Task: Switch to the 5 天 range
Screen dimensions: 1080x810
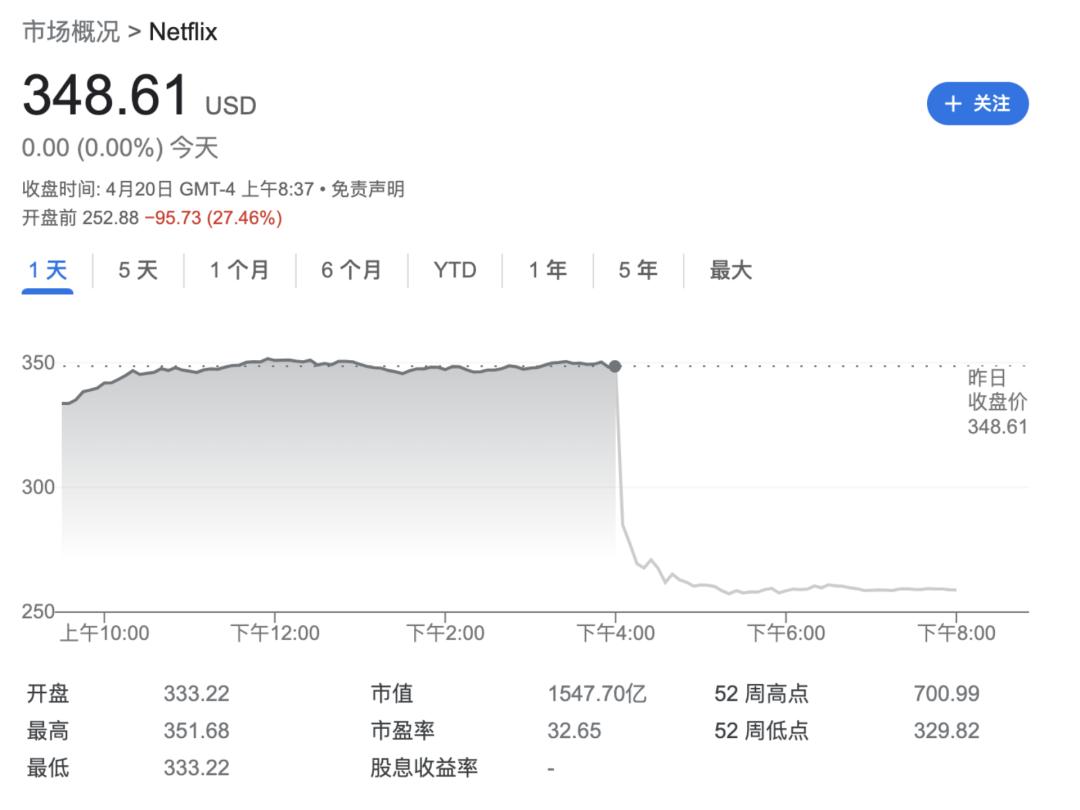Action: (x=138, y=270)
